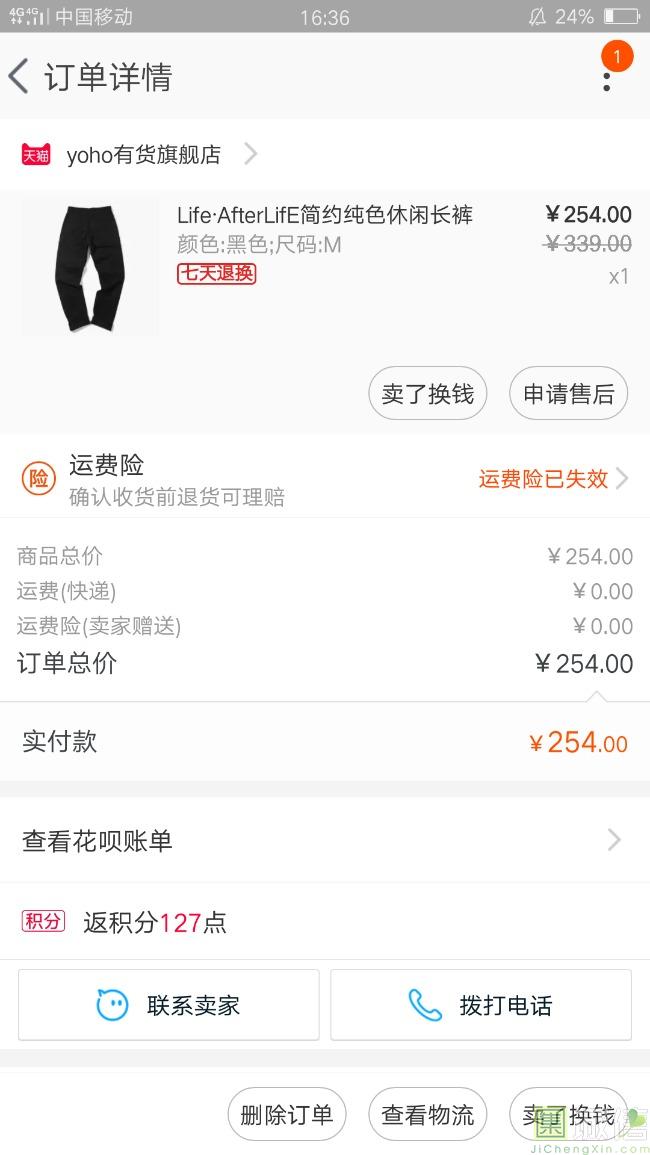
Task: Open the yoho有货旗舰店 store page
Action: click(143, 155)
